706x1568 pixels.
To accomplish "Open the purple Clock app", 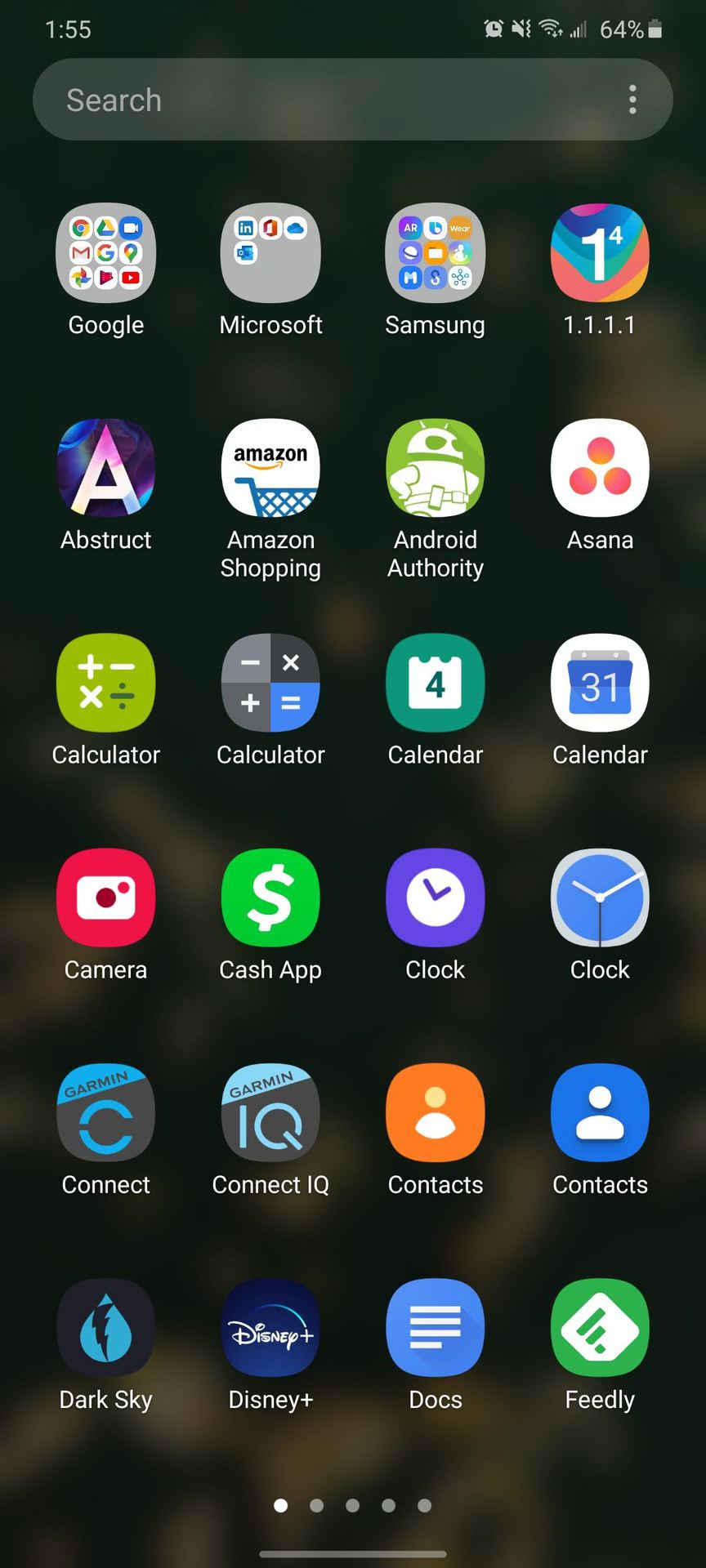I will [x=436, y=898].
